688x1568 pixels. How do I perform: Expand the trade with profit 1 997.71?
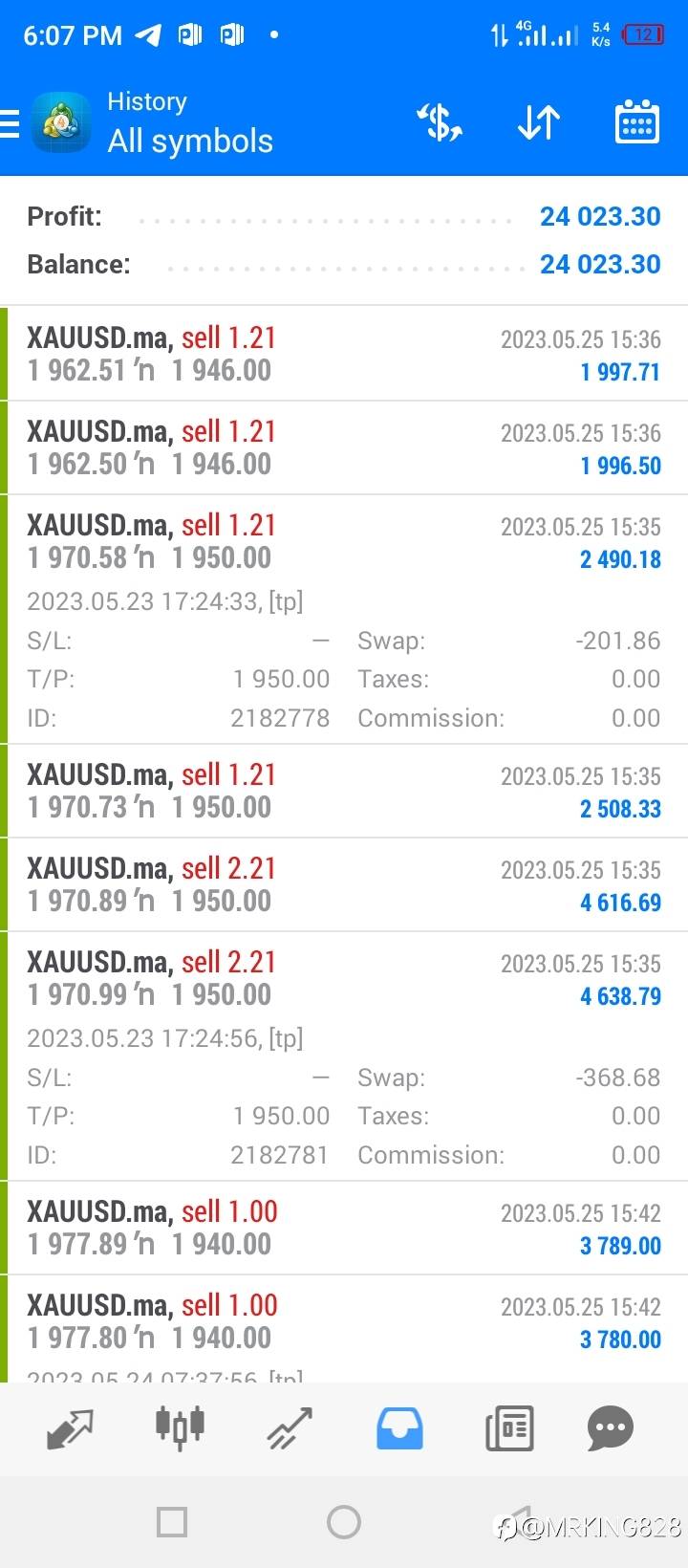click(x=344, y=354)
